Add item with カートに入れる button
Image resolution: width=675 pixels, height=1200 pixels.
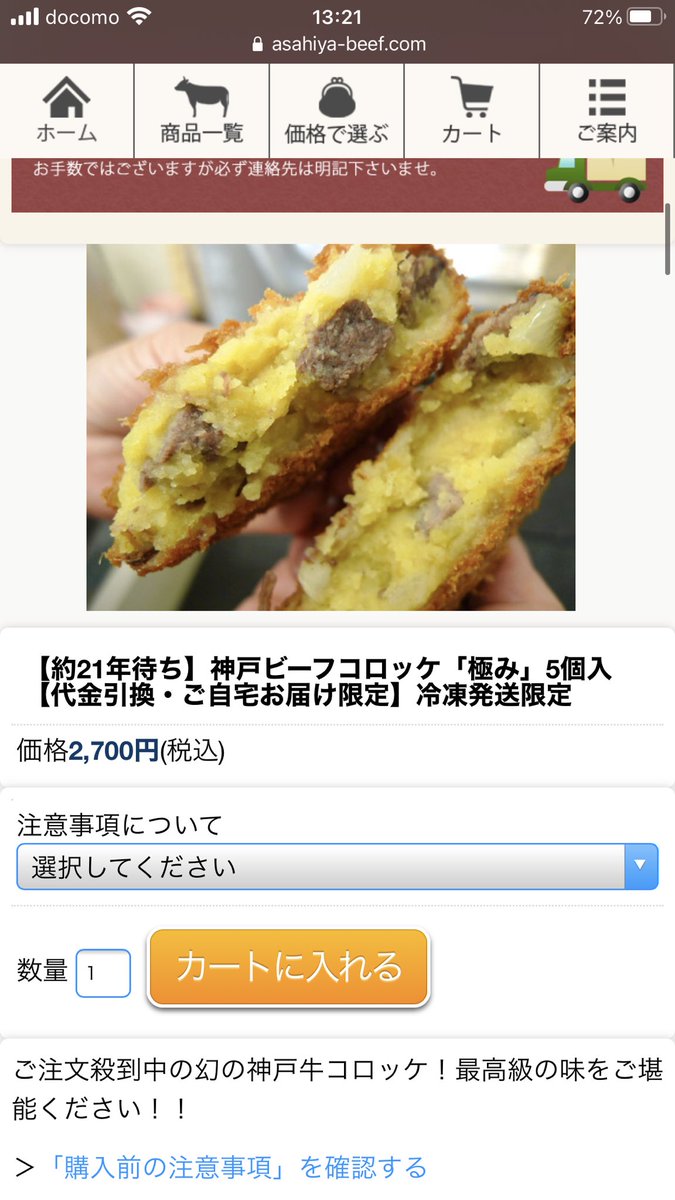pyautogui.click(x=288, y=967)
